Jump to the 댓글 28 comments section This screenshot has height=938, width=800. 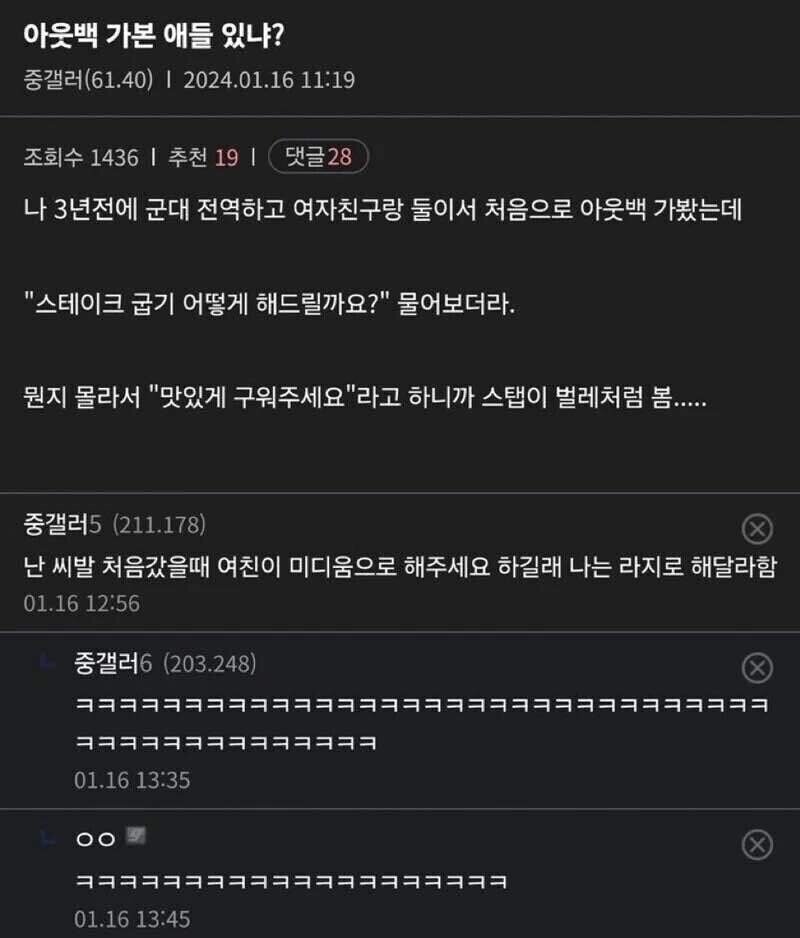(x=318, y=157)
